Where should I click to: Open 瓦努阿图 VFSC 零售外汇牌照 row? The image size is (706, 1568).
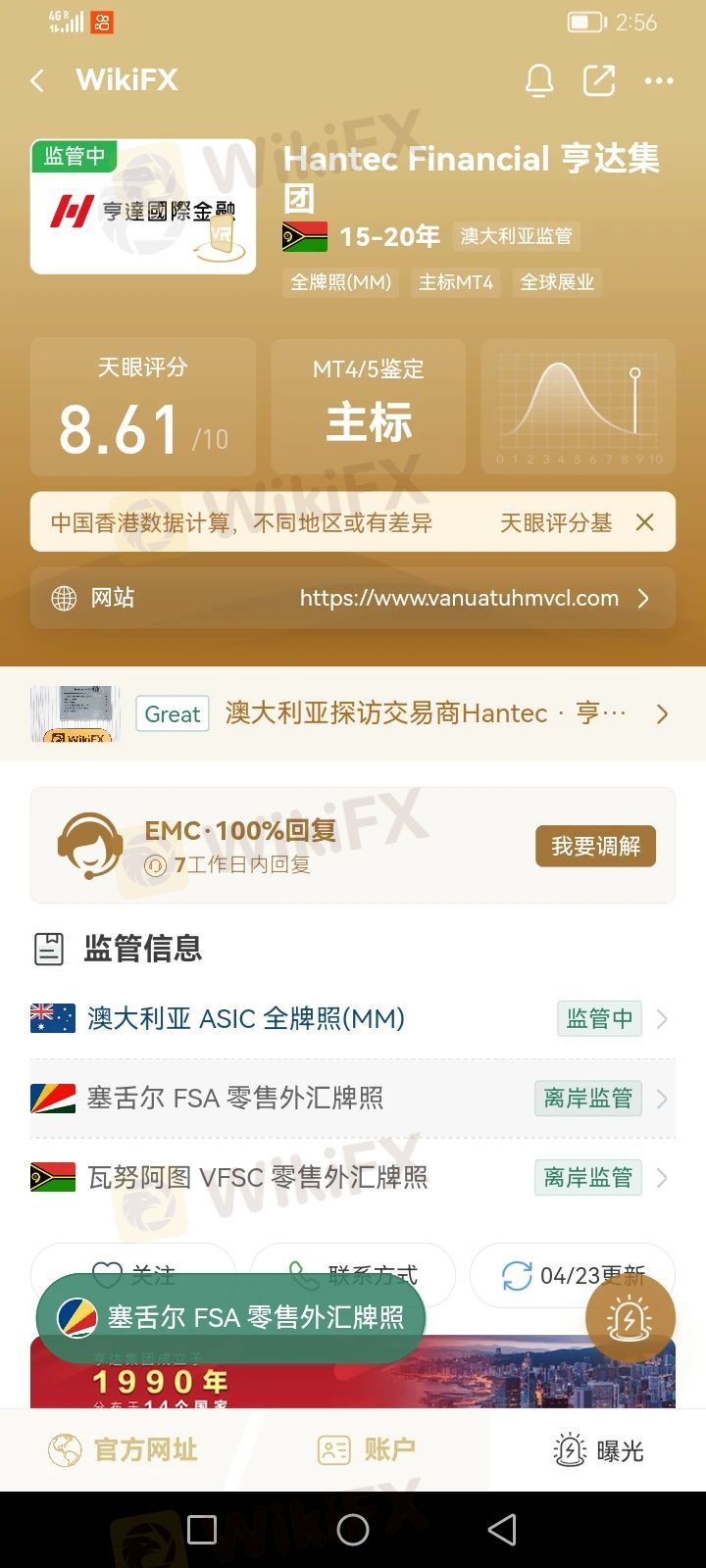[353, 1177]
